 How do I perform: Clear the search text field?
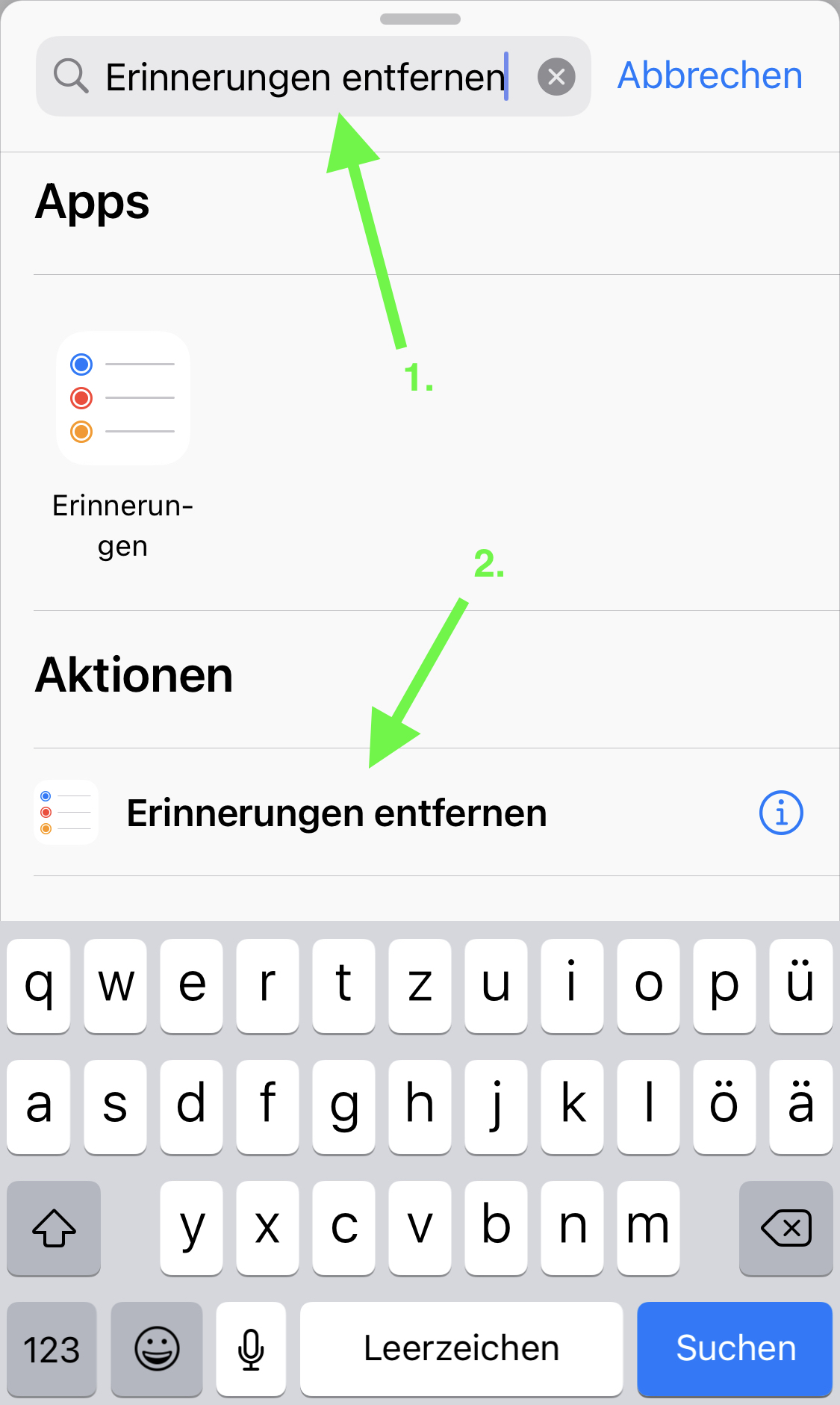[x=556, y=77]
